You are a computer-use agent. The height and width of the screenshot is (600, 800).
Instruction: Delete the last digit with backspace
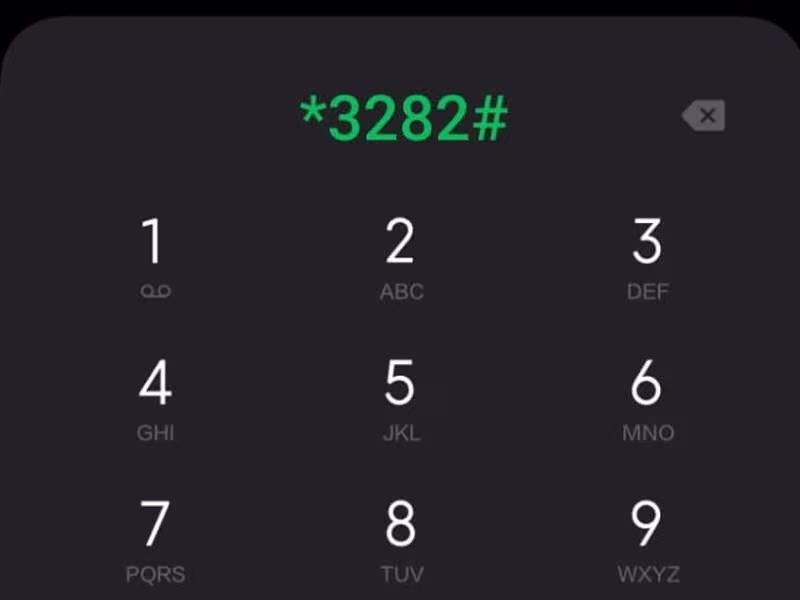(x=704, y=116)
